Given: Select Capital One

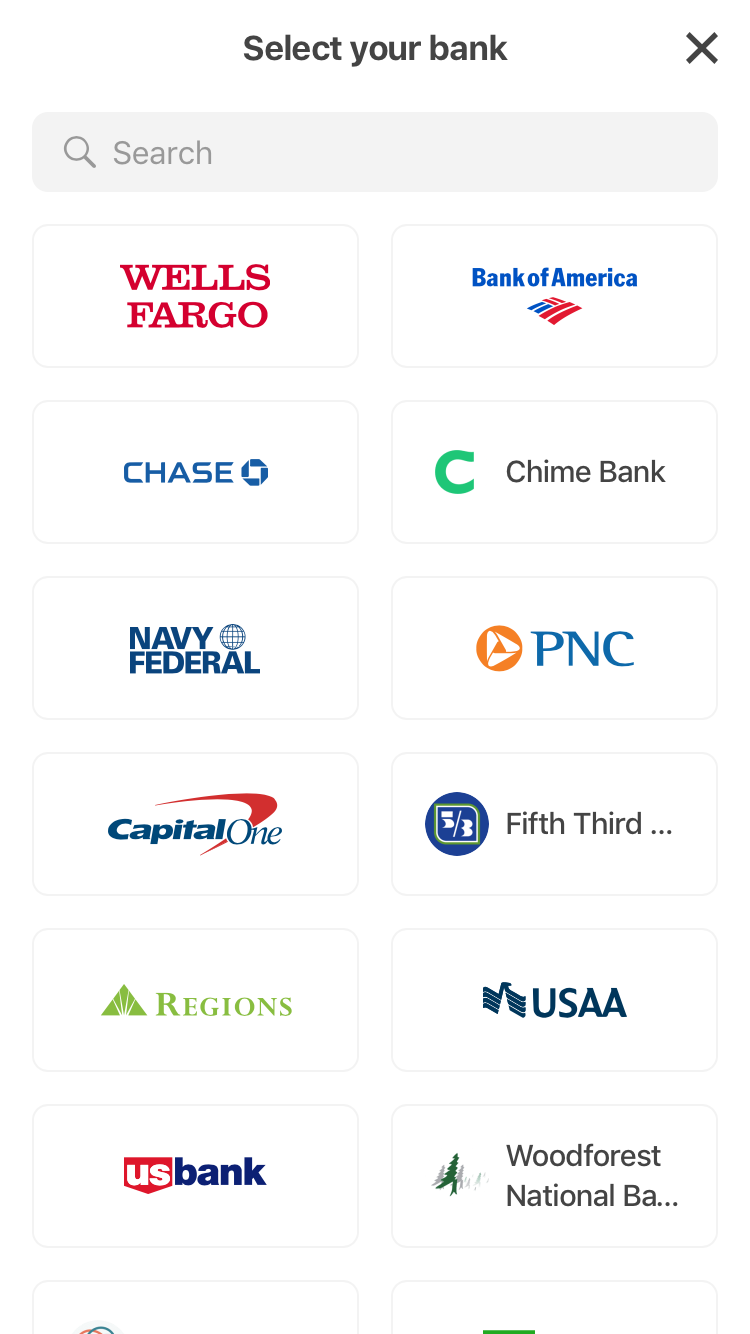Looking at the screenshot, I should [196, 824].
